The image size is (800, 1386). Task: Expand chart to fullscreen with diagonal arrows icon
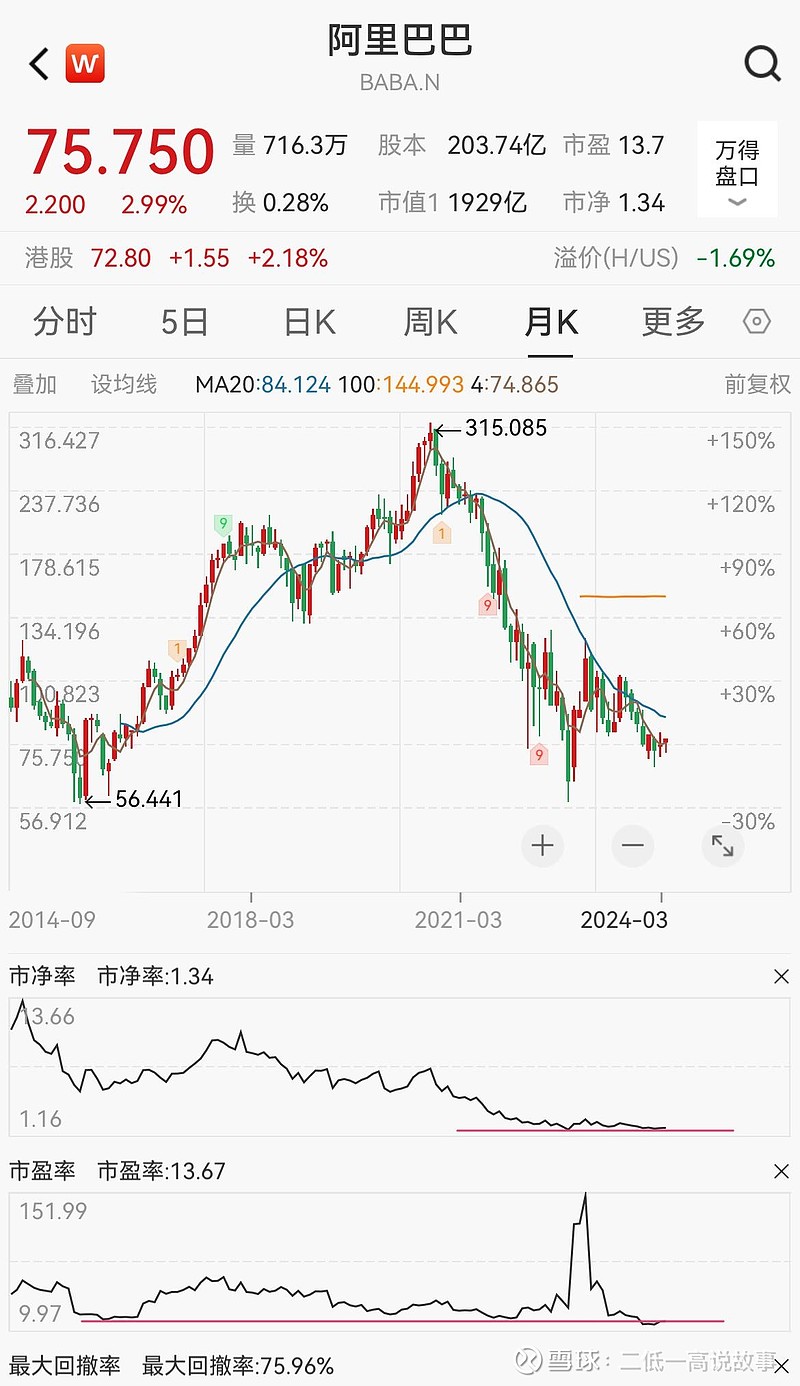(x=722, y=845)
